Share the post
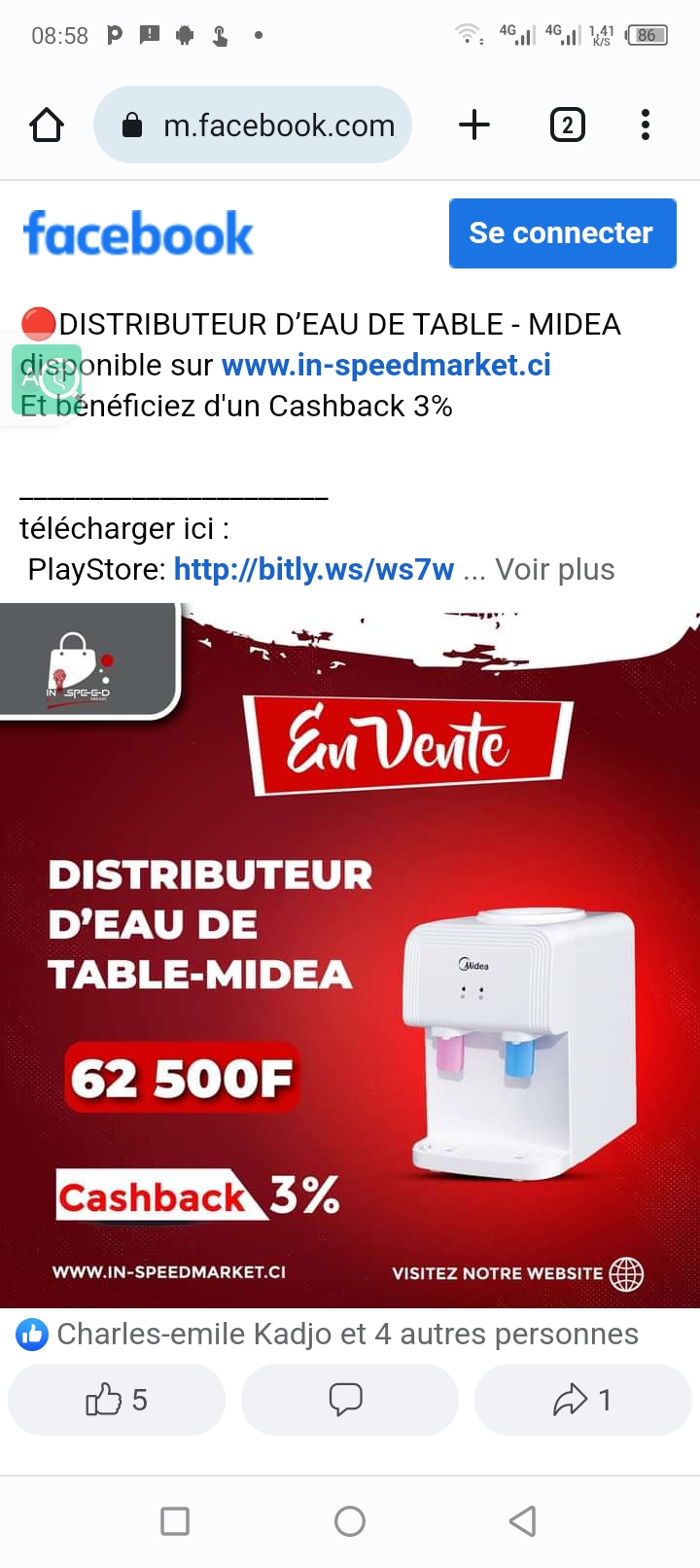Image resolution: width=700 pixels, height=1568 pixels. pyautogui.click(x=582, y=1400)
